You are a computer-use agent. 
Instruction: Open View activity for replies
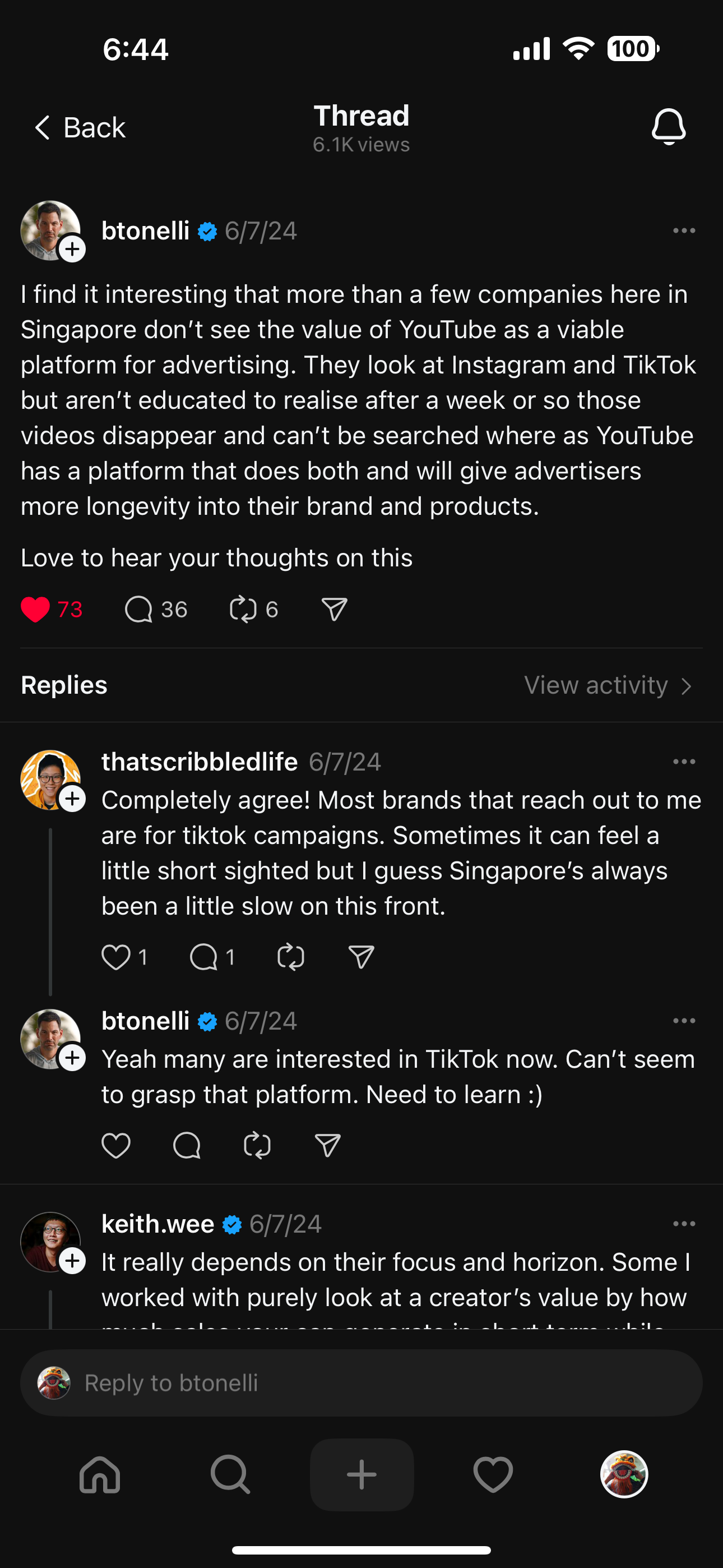pyautogui.click(x=608, y=685)
